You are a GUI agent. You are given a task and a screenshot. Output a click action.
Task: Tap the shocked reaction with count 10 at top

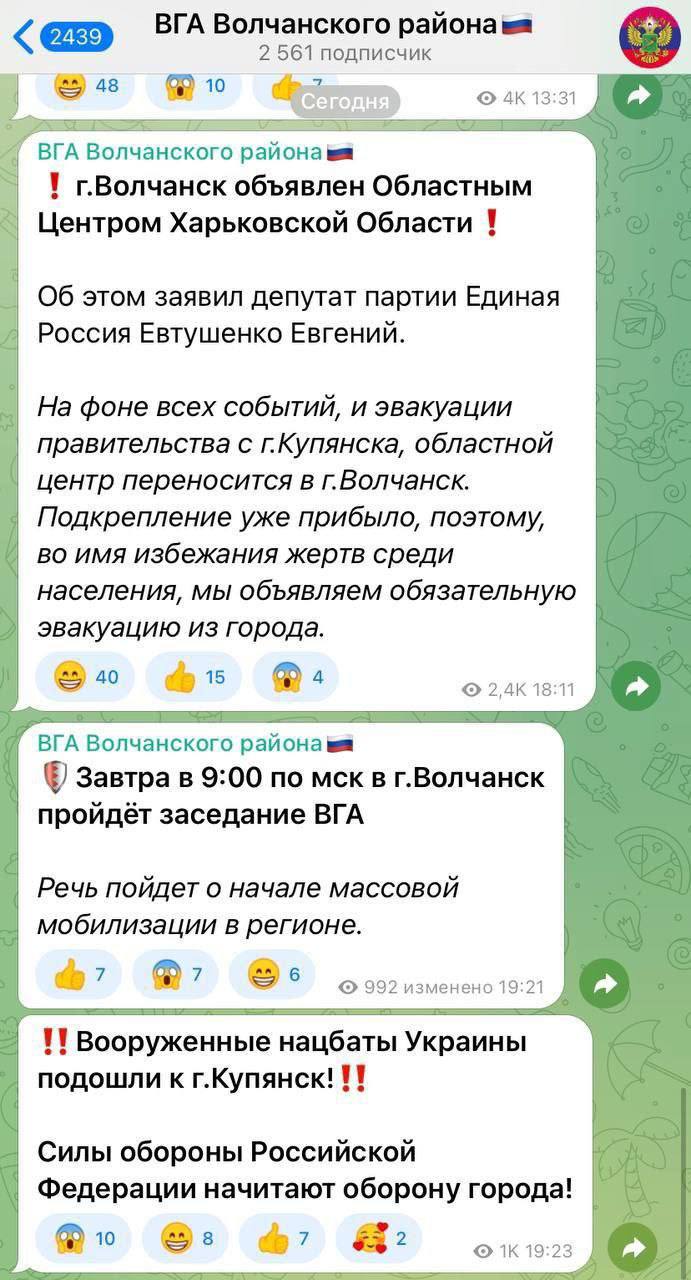pos(194,87)
